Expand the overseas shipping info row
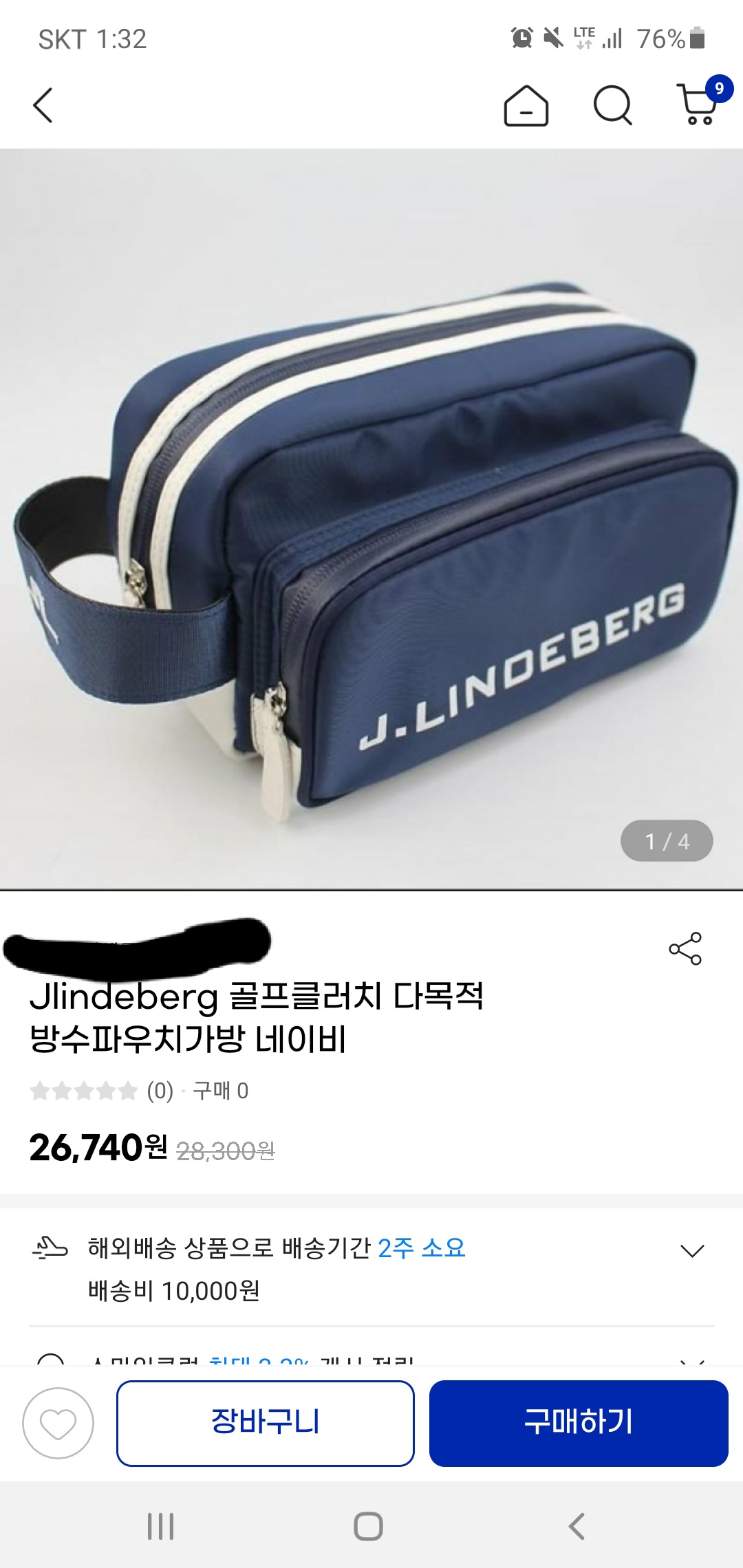This screenshot has width=743, height=1568. [692, 1250]
